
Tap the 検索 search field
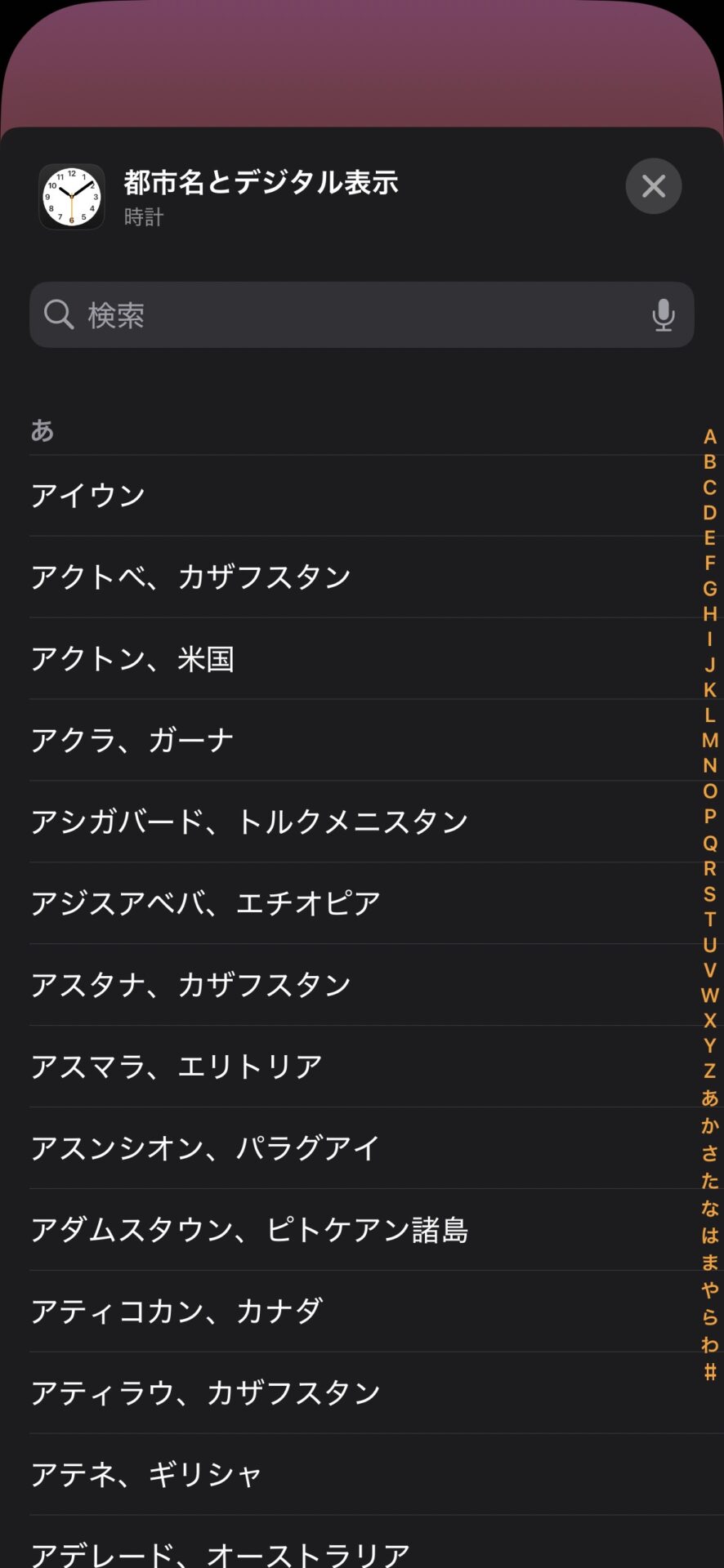(343, 315)
